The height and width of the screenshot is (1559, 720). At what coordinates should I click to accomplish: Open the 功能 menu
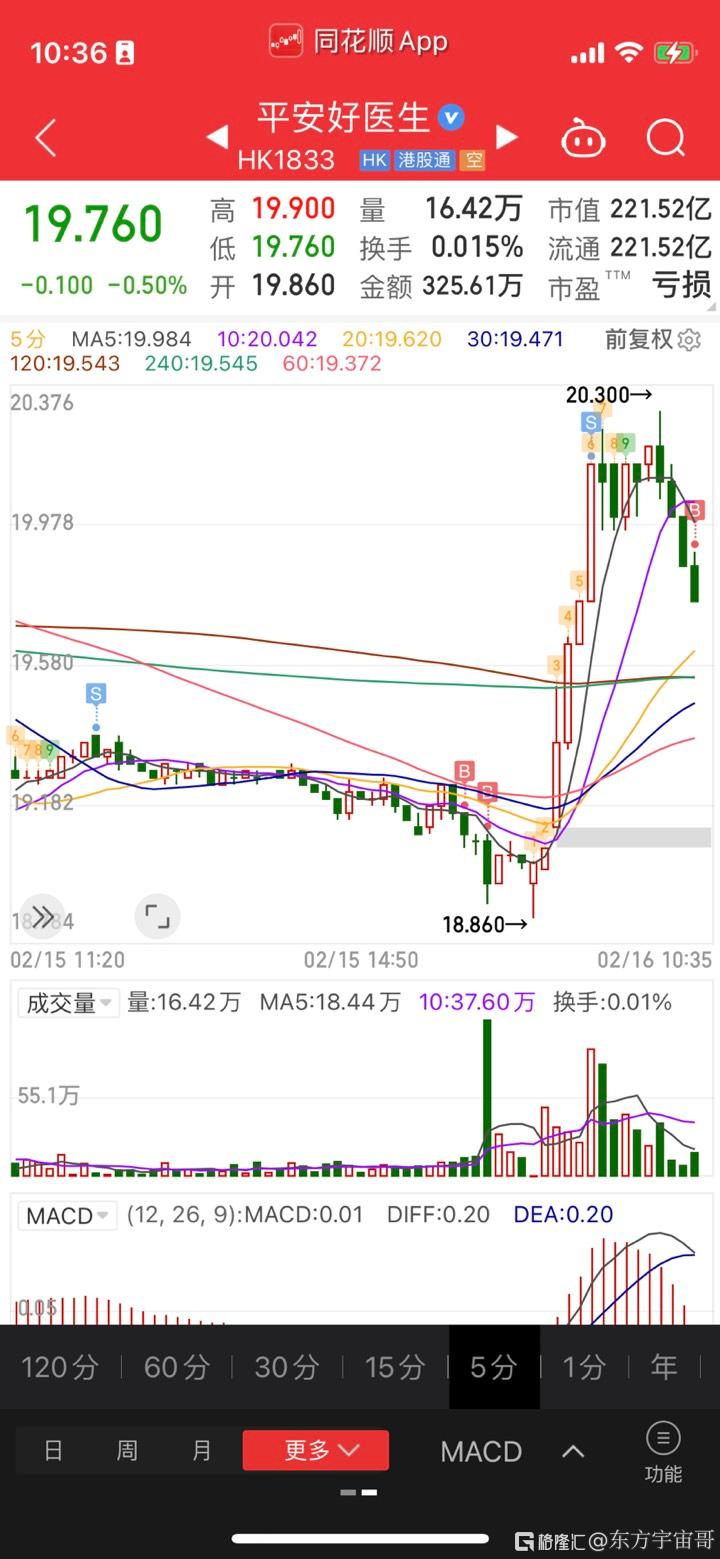coord(663,1452)
